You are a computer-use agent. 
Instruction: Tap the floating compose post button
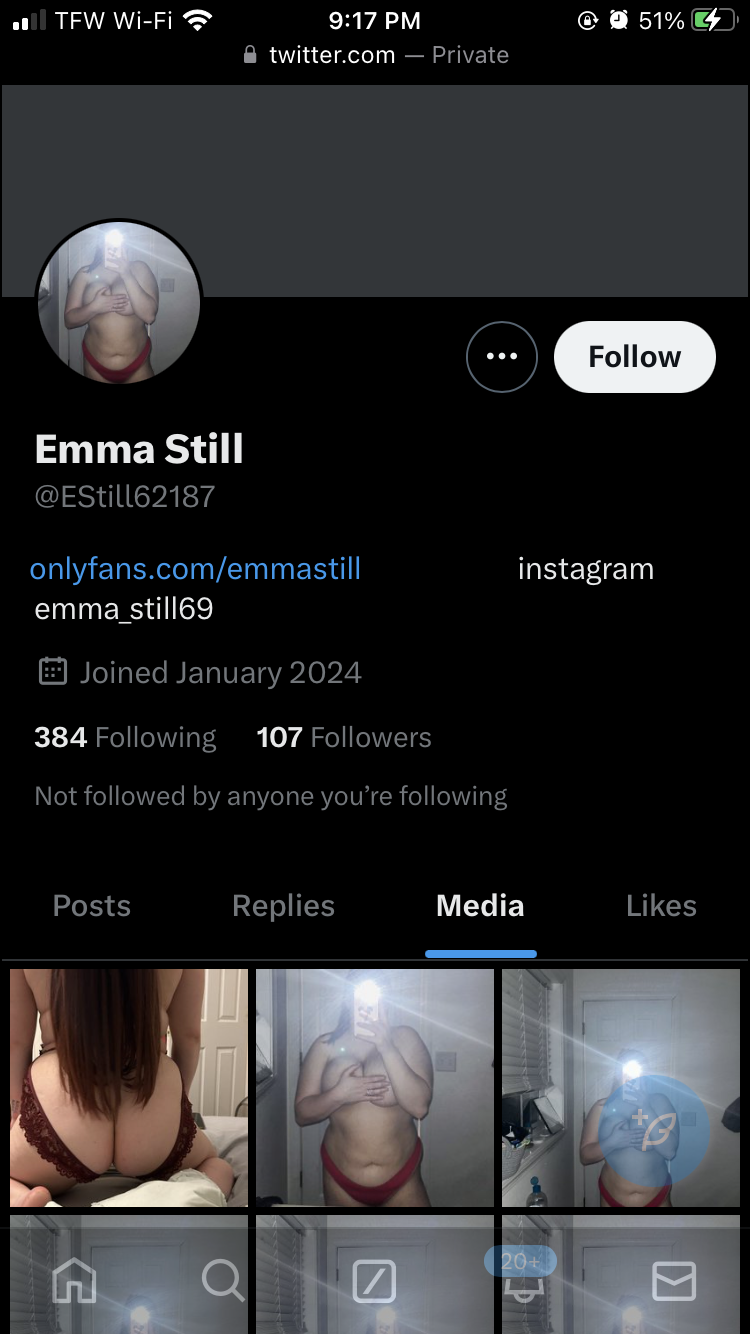pos(657,1130)
